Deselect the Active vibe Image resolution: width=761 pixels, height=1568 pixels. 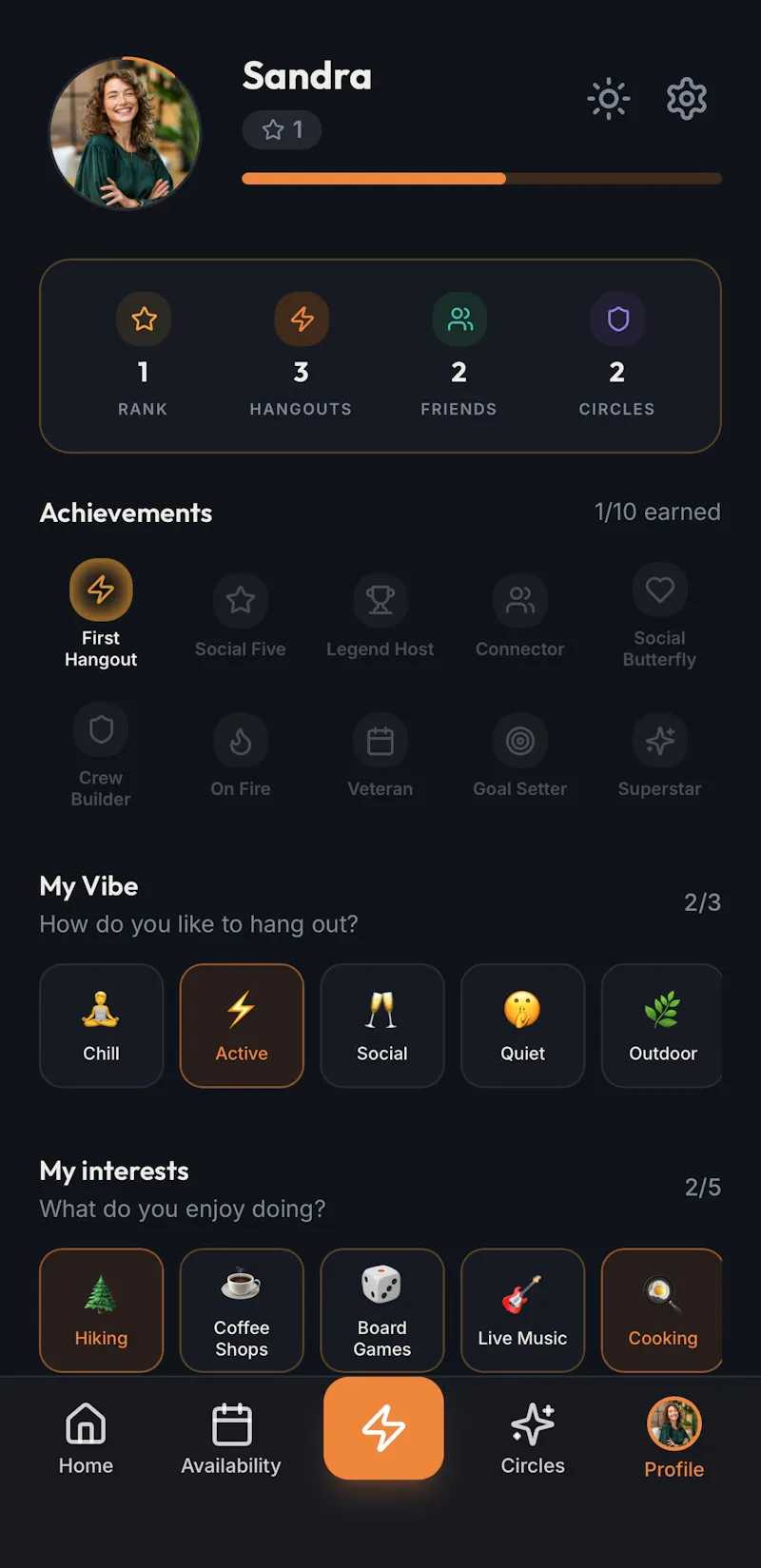(x=242, y=1025)
